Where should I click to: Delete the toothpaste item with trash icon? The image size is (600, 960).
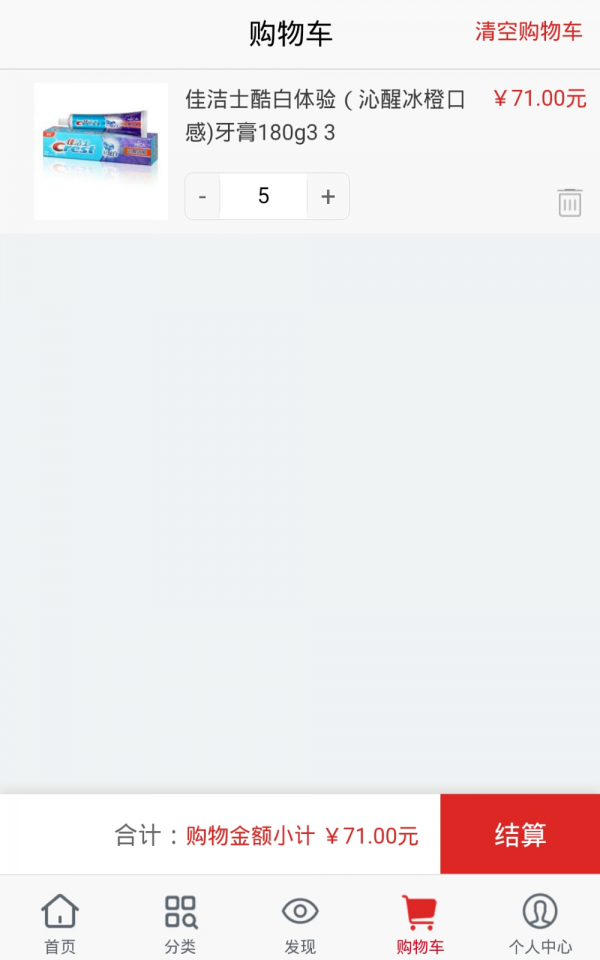[x=569, y=202]
